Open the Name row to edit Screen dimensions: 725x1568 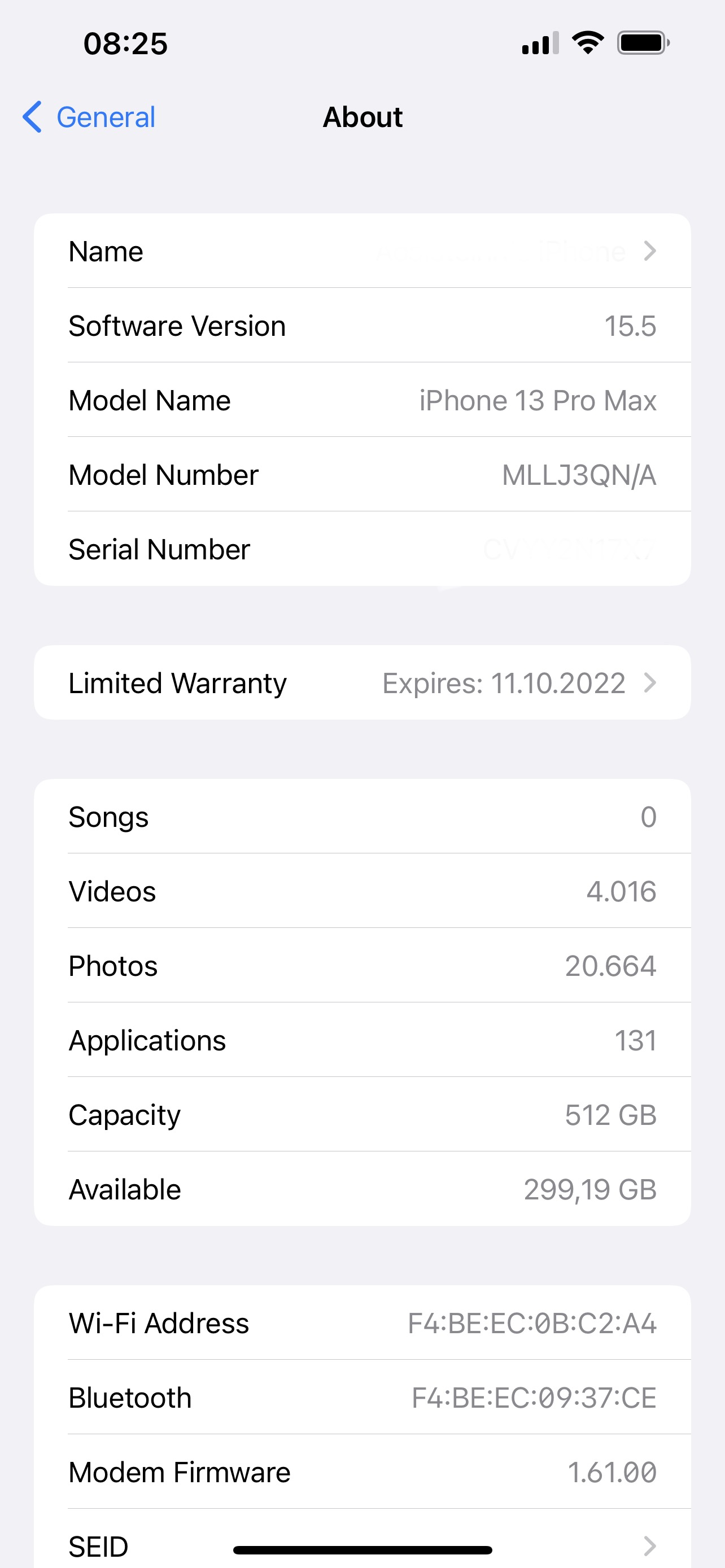tap(362, 251)
